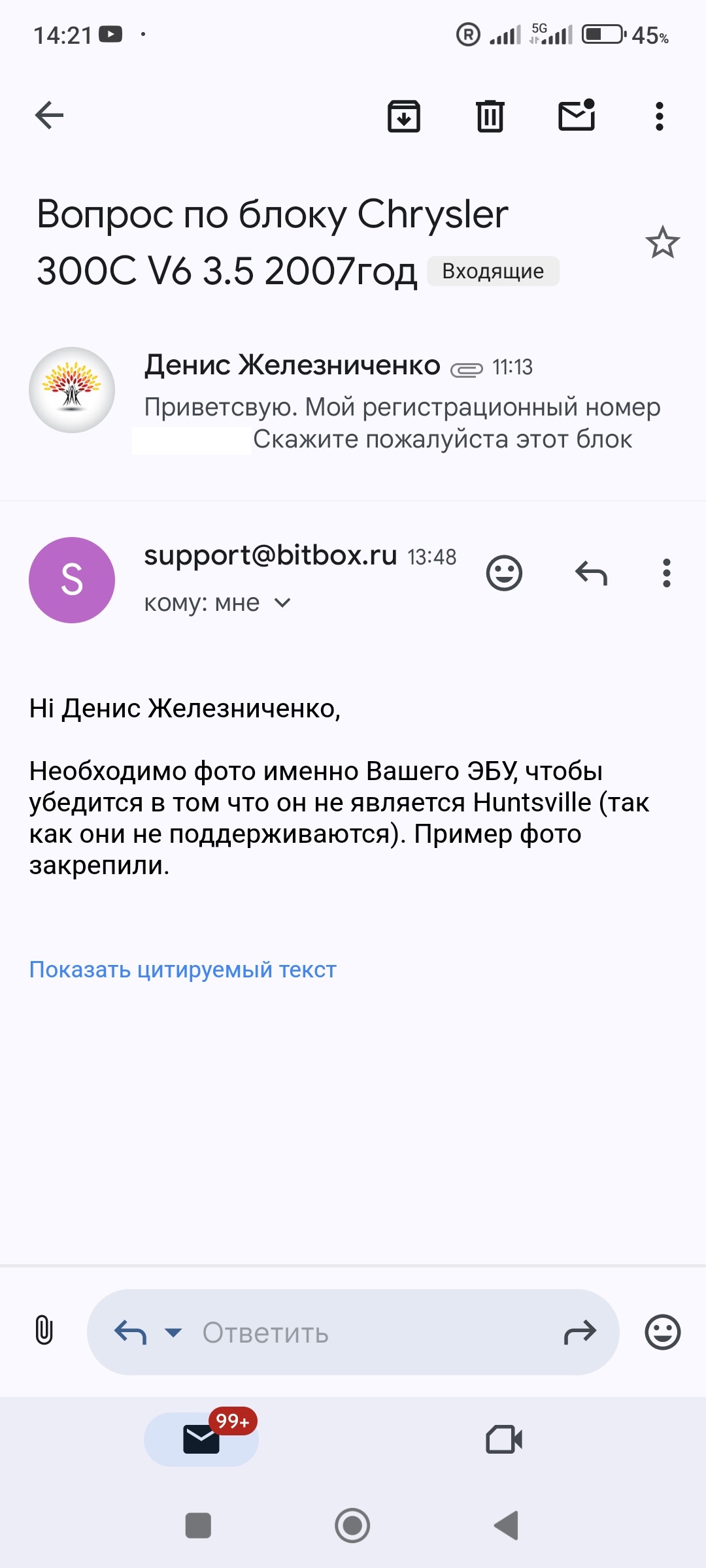Viewport: 706px width, 1568px height.
Task: Forward this email with the arrow icon
Action: tap(580, 1332)
